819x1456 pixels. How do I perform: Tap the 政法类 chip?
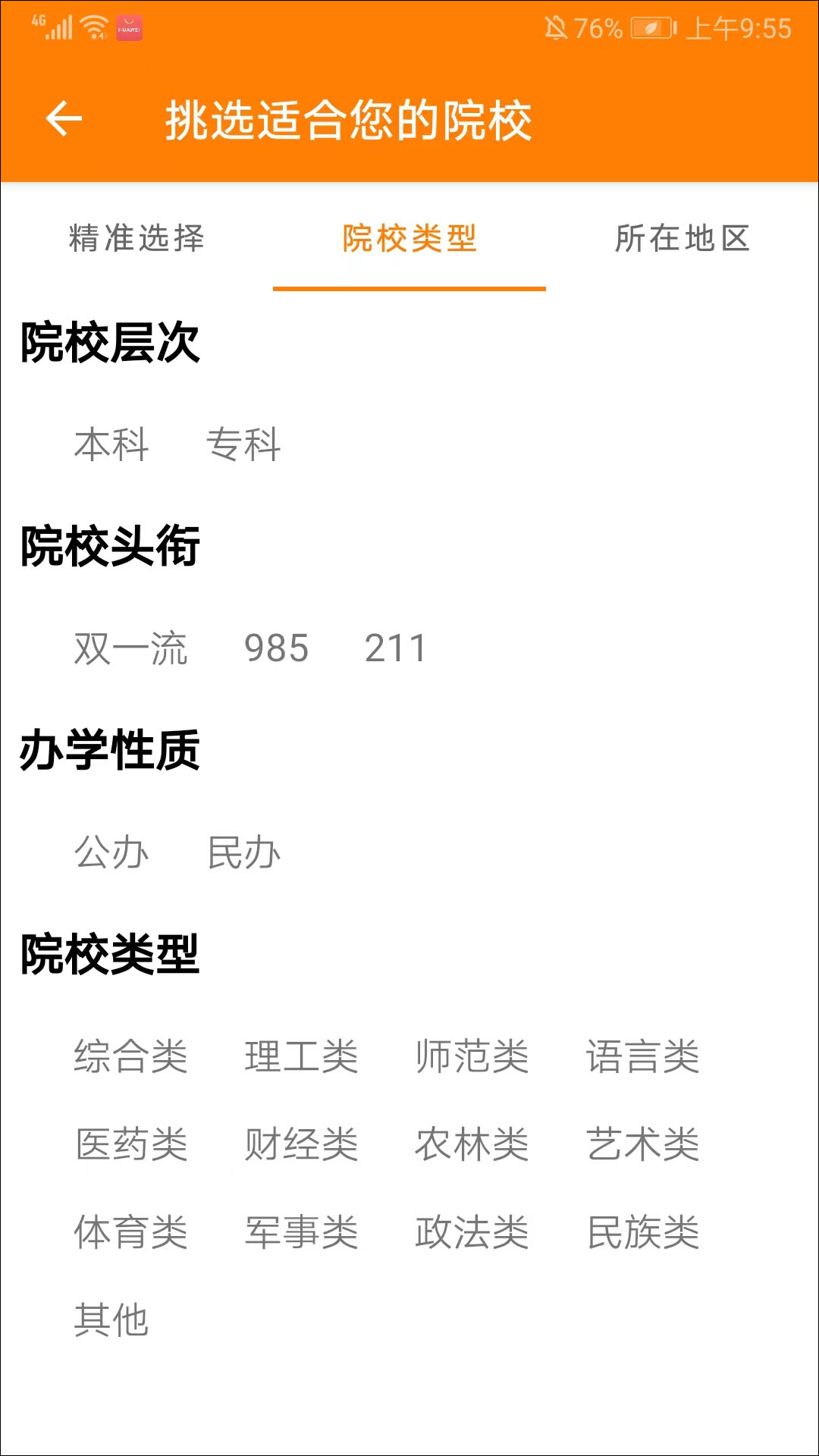[472, 1232]
